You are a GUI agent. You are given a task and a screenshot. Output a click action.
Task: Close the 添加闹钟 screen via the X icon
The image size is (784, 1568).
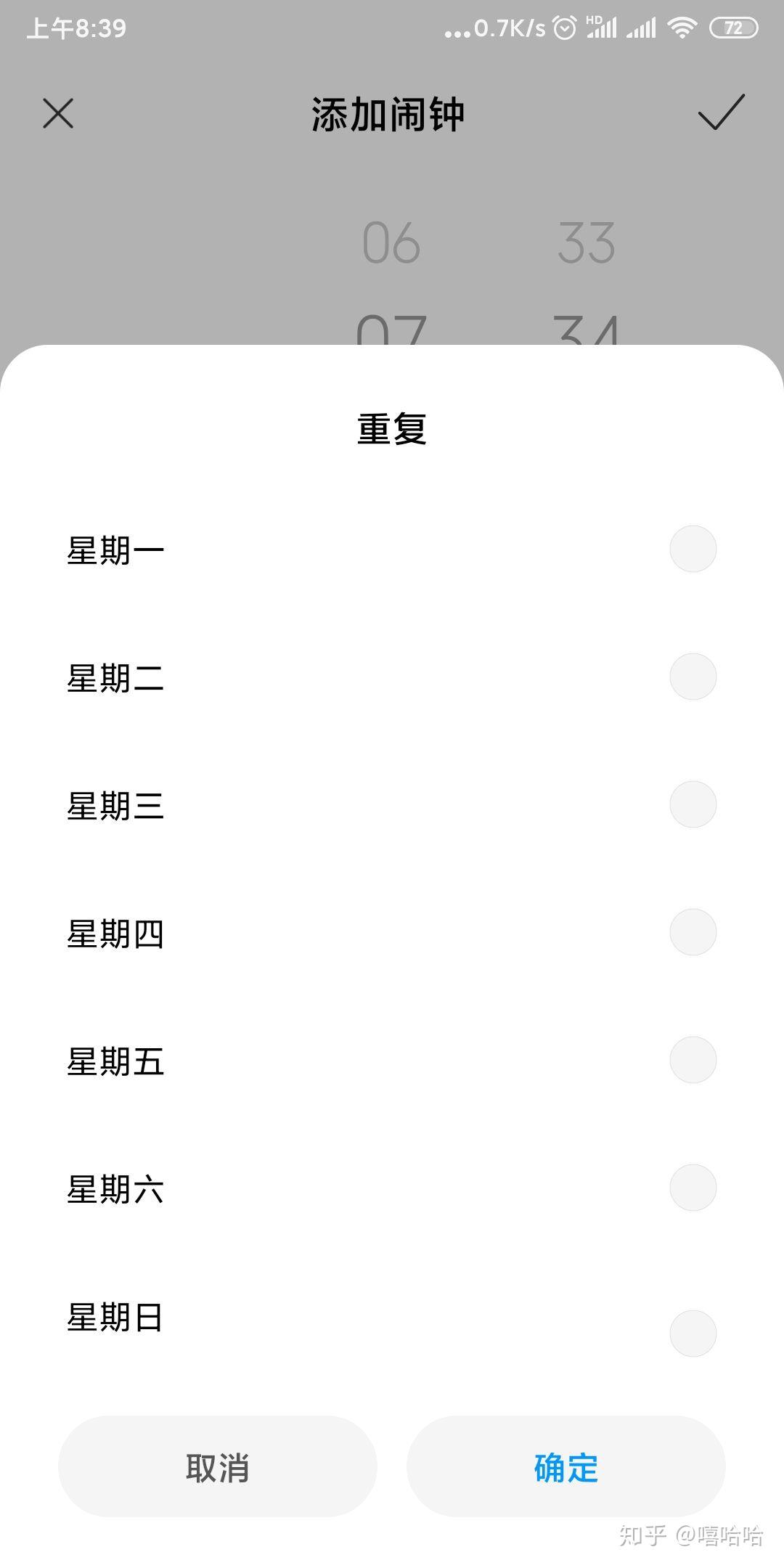pyautogui.click(x=58, y=115)
